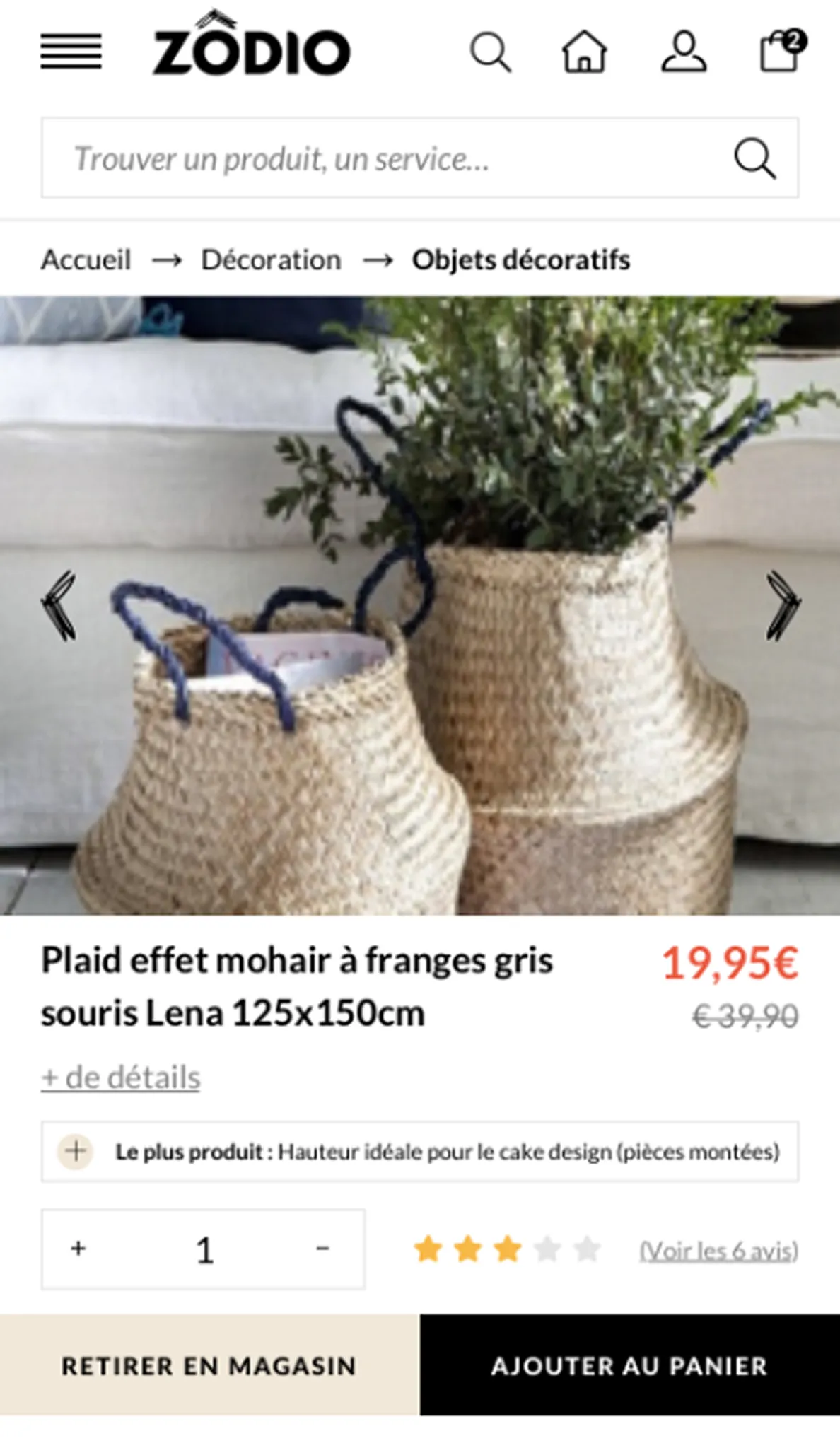The image size is (840, 1448).
Task: Submit search with the field's magnifier icon
Action: pyautogui.click(x=754, y=158)
